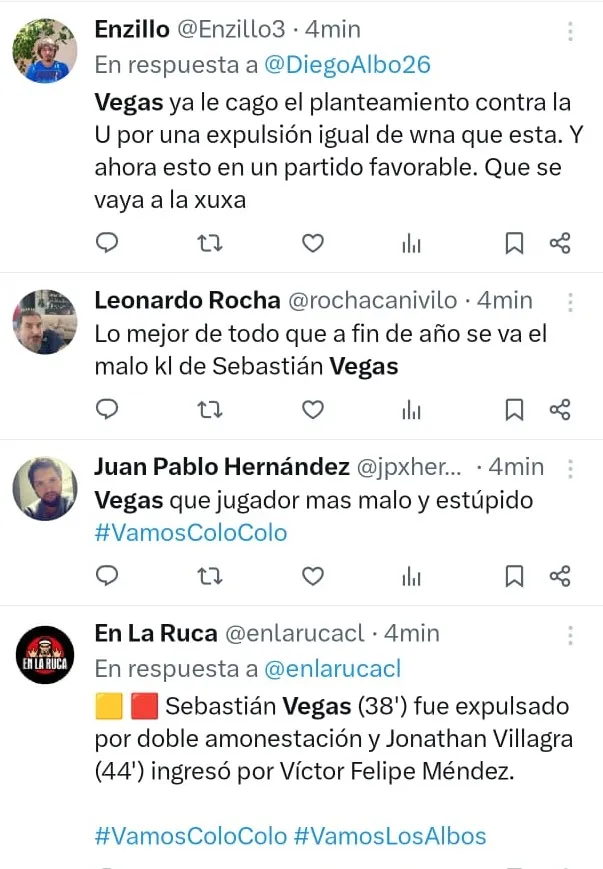View analytics for Leonardo Rocha's tweet
Image resolution: width=603 pixels, height=869 pixels.
[x=411, y=409]
